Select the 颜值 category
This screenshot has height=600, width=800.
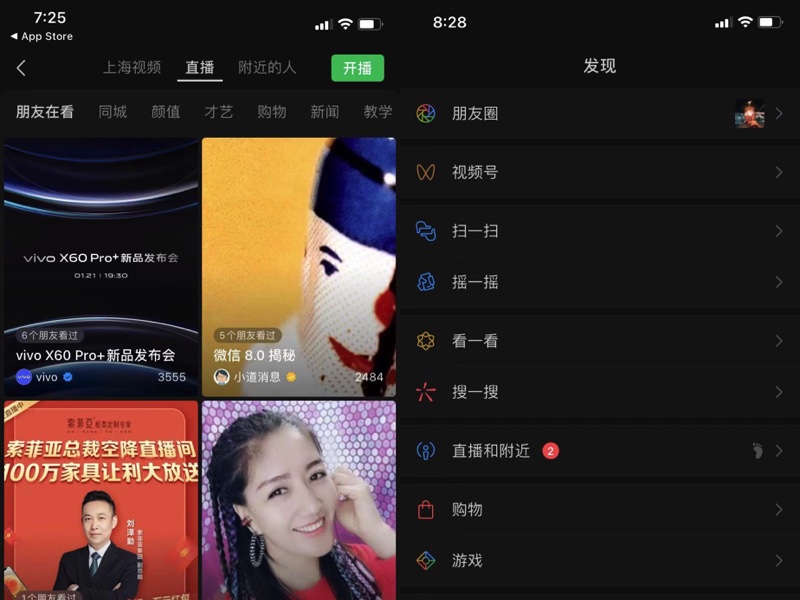pos(165,112)
